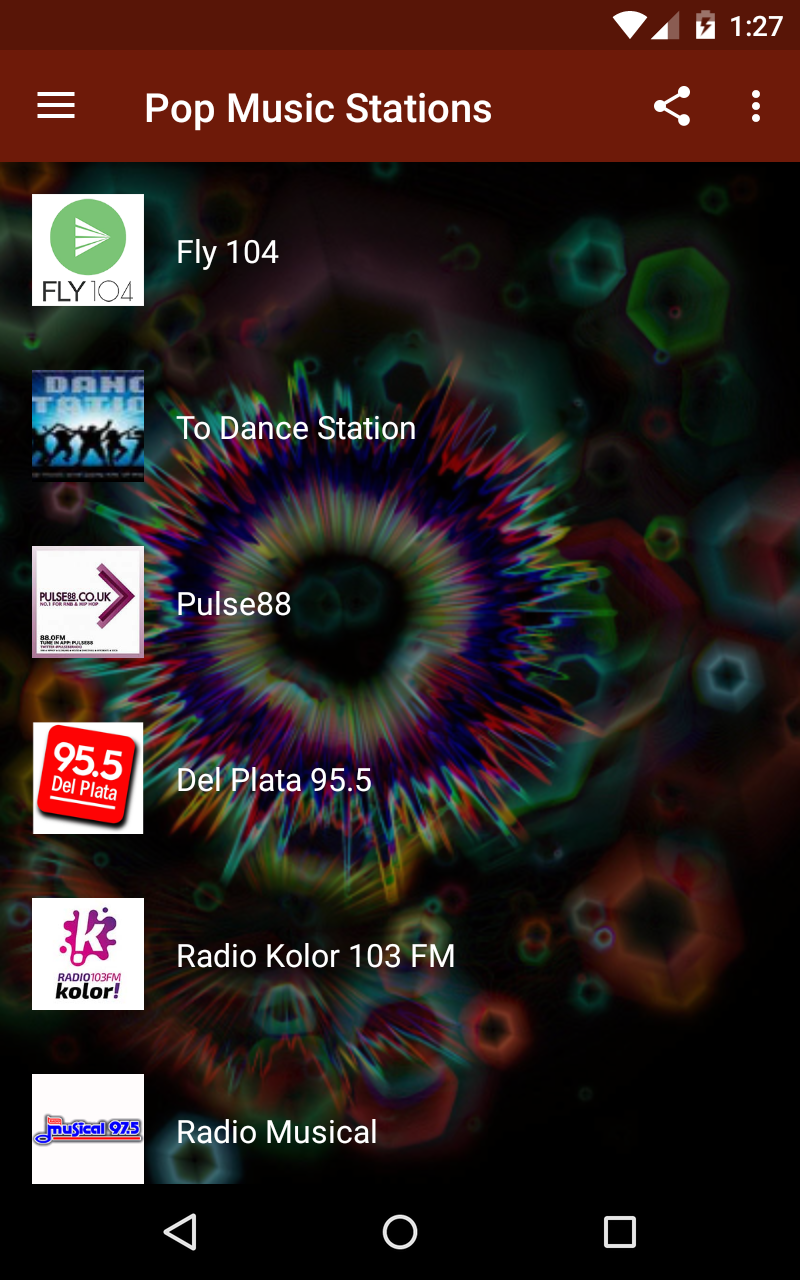Screen dimensions: 800x1280
Task: Tap the Pop Music Stations title
Action: [x=318, y=106]
